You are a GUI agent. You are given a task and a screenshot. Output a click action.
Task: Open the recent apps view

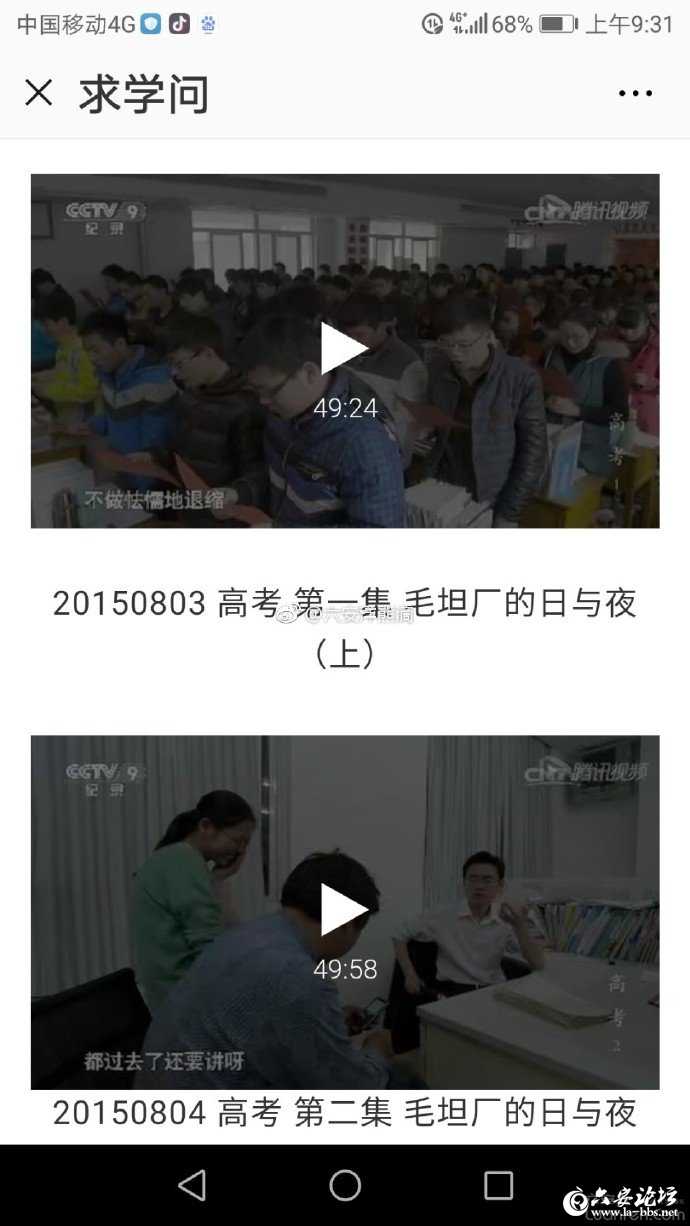[498, 1185]
